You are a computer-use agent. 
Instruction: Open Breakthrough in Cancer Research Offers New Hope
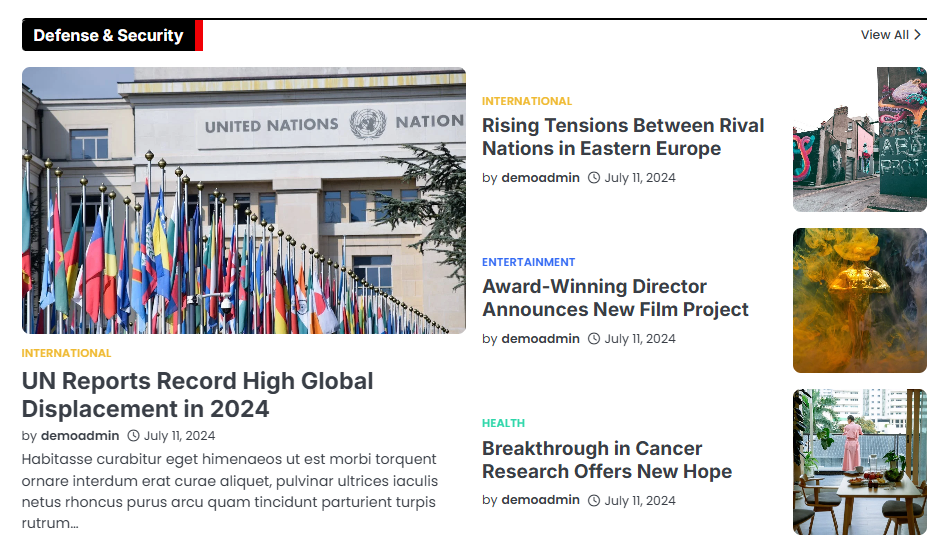(x=606, y=460)
